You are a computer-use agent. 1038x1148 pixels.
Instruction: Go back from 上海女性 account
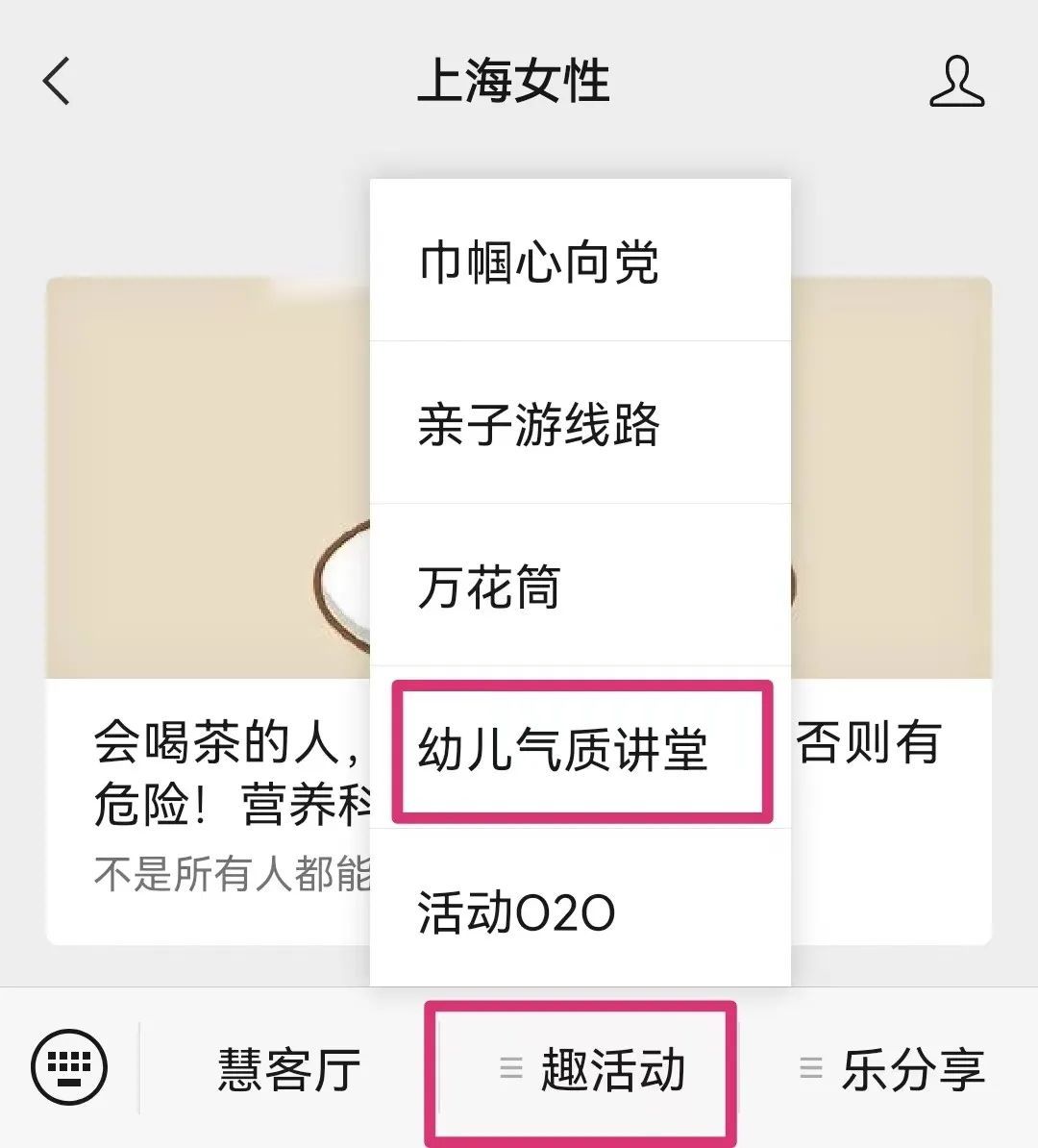(x=57, y=81)
